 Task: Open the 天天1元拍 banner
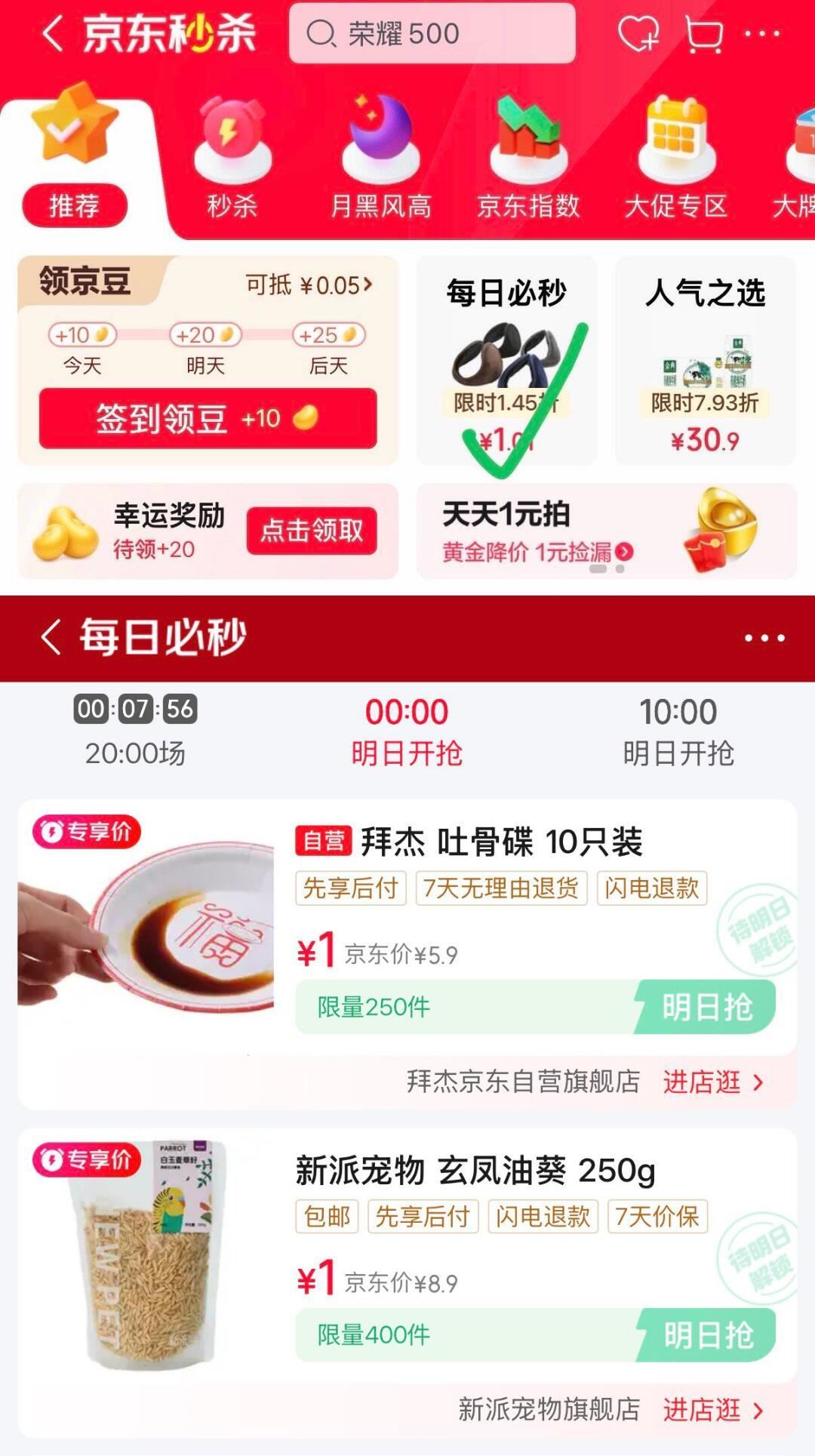click(x=606, y=531)
